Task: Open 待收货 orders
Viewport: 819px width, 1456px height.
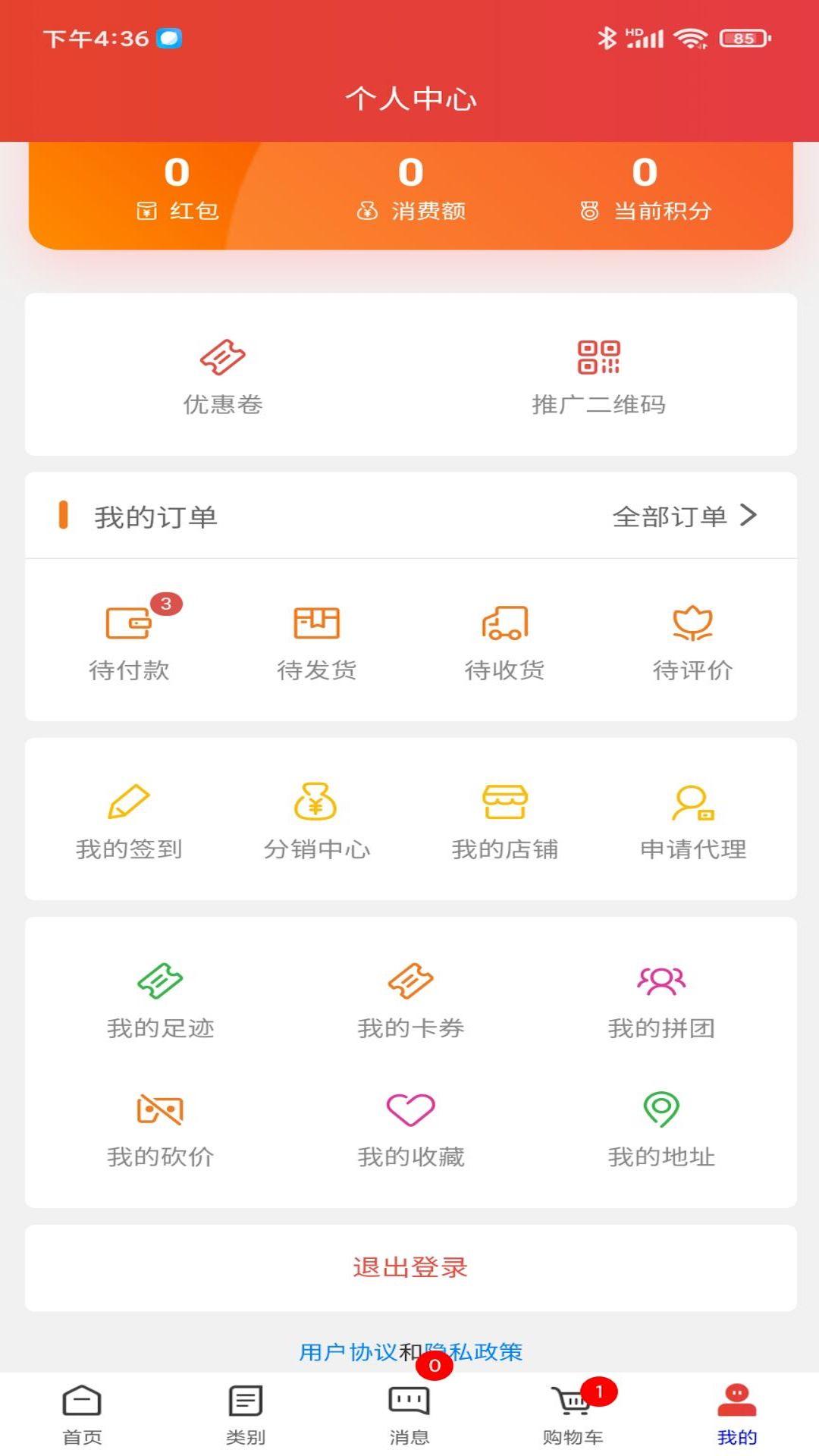Action: 505,639
